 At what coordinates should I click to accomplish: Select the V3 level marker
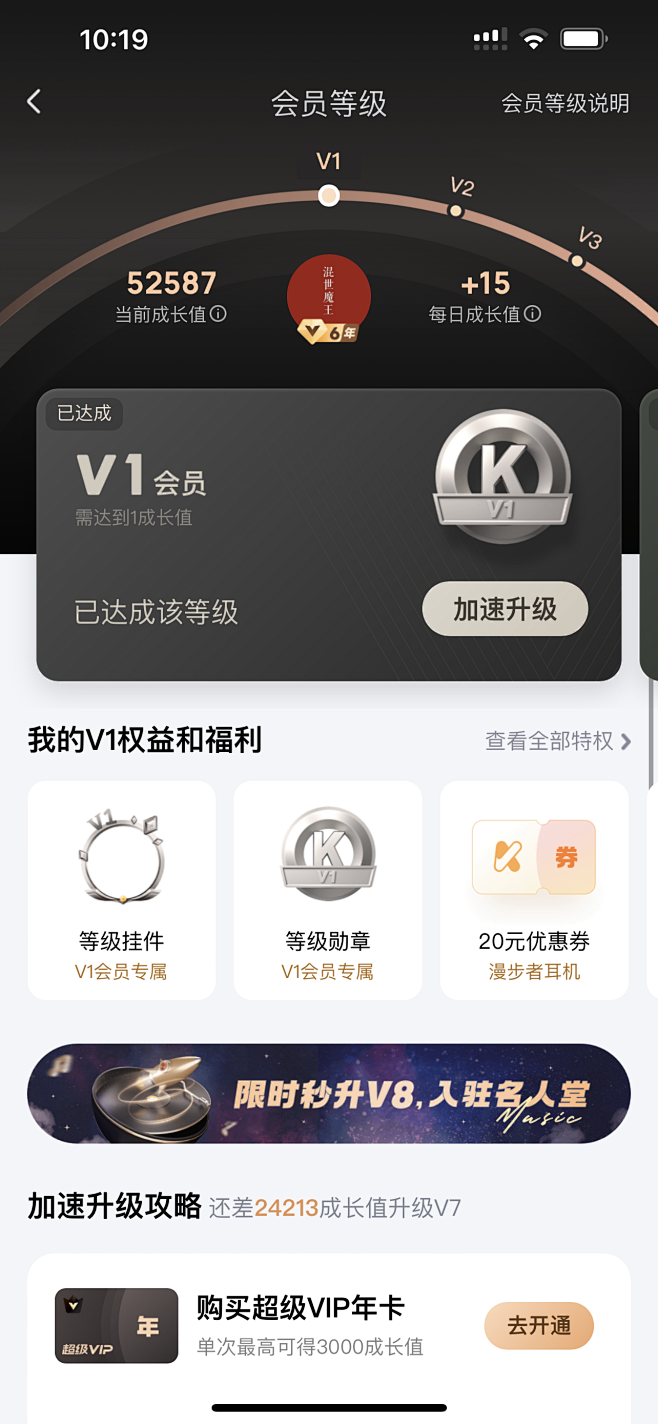point(577,260)
